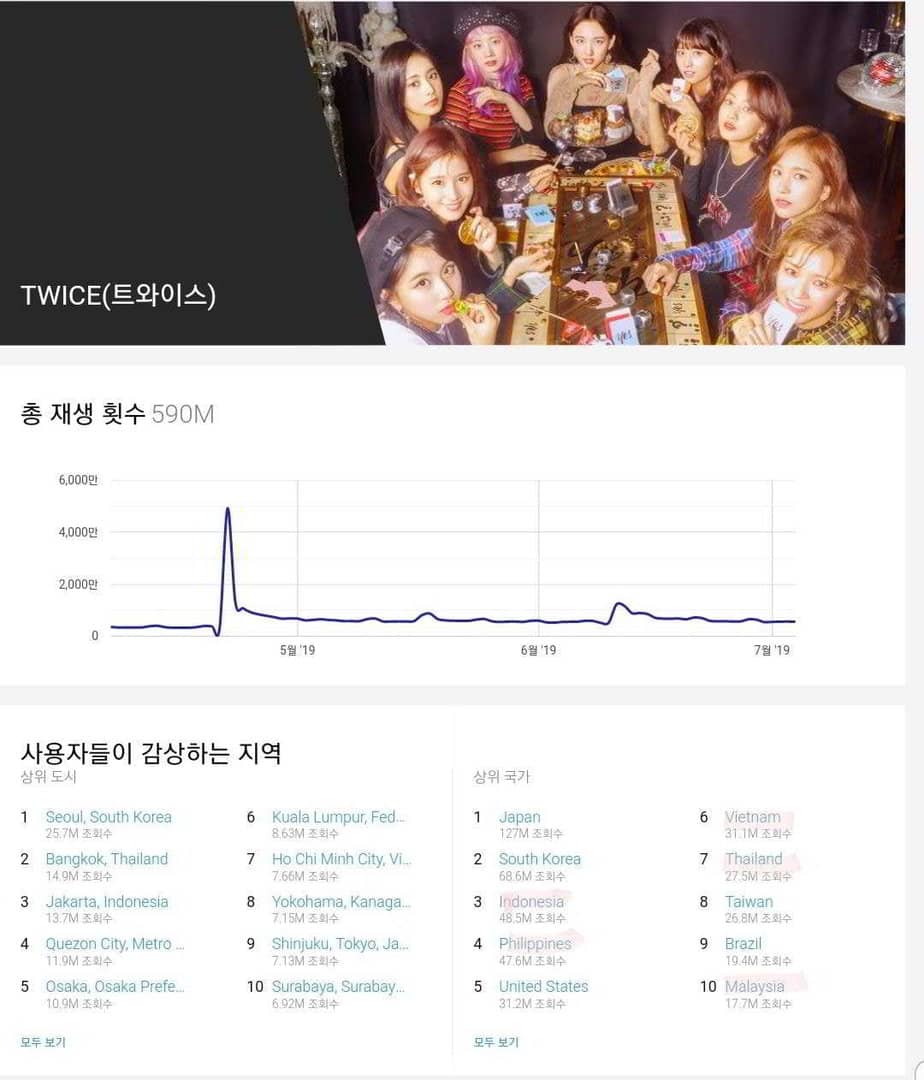Viewport: 924px width, 1080px height.
Task: Select Brazil in top countries
Action: pos(743,944)
